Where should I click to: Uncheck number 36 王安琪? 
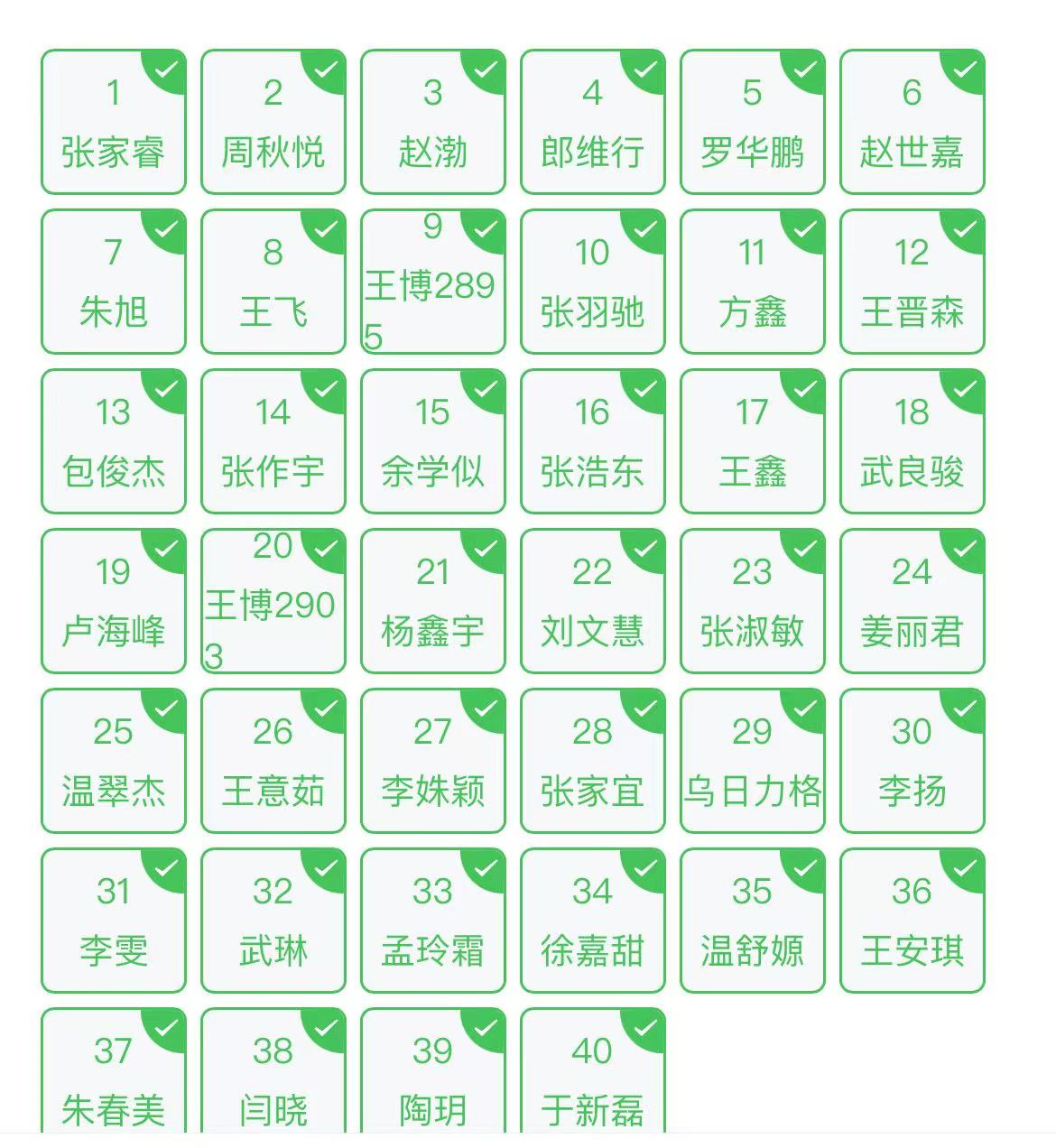pyautogui.click(x=912, y=921)
